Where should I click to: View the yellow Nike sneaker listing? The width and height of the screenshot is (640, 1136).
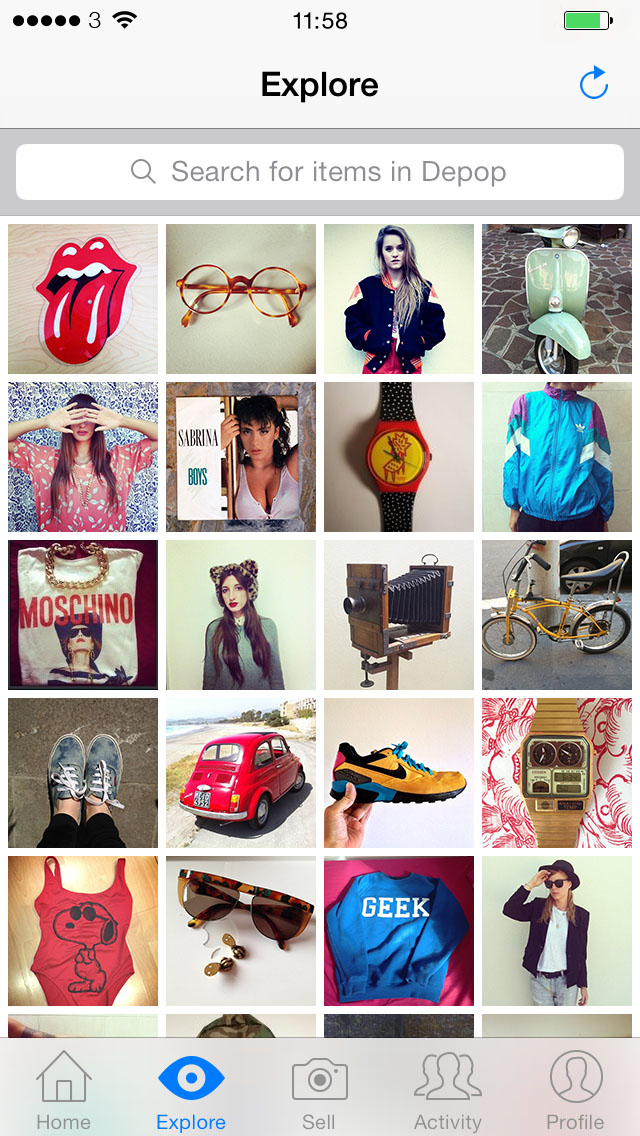tap(399, 773)
